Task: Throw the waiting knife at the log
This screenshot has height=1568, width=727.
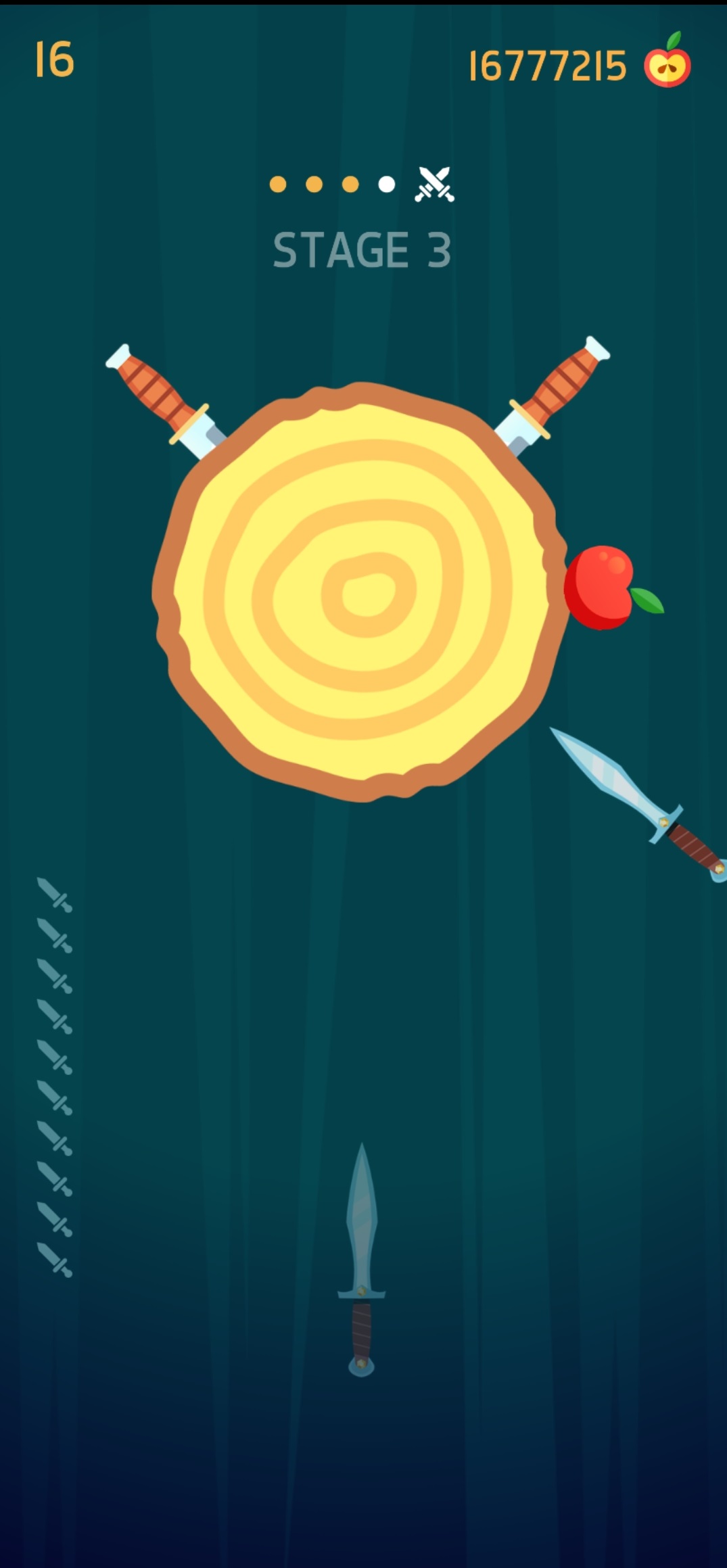Action: (362, 1259)
